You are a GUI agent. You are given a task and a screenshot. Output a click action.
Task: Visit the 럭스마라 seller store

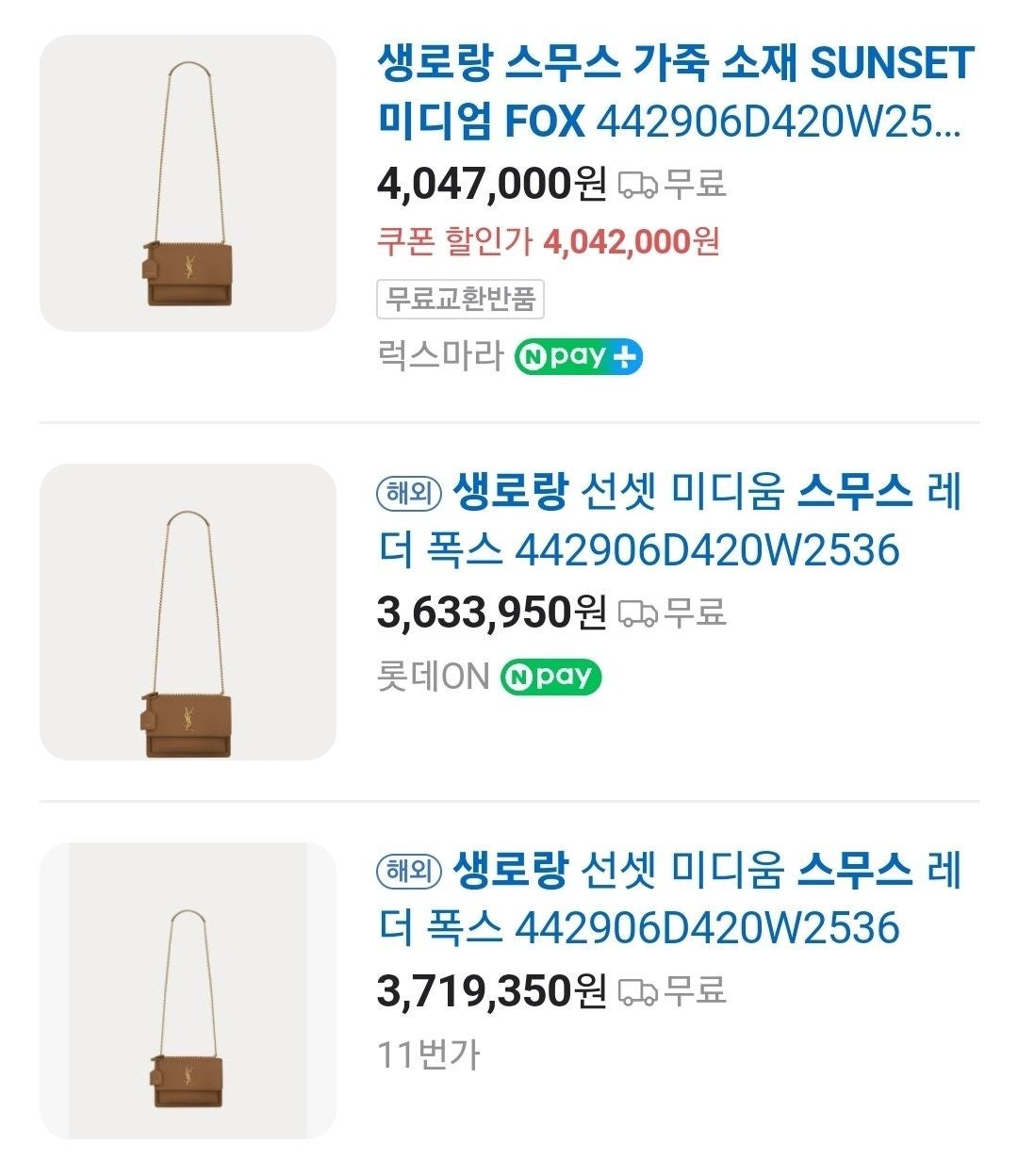[439, 357]
